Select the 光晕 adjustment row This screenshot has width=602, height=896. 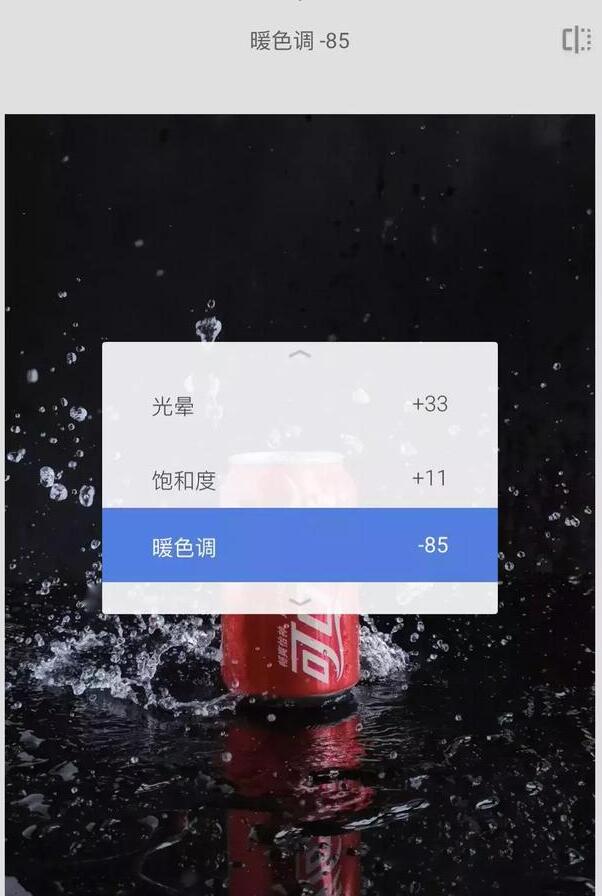[x=299, y=406]
